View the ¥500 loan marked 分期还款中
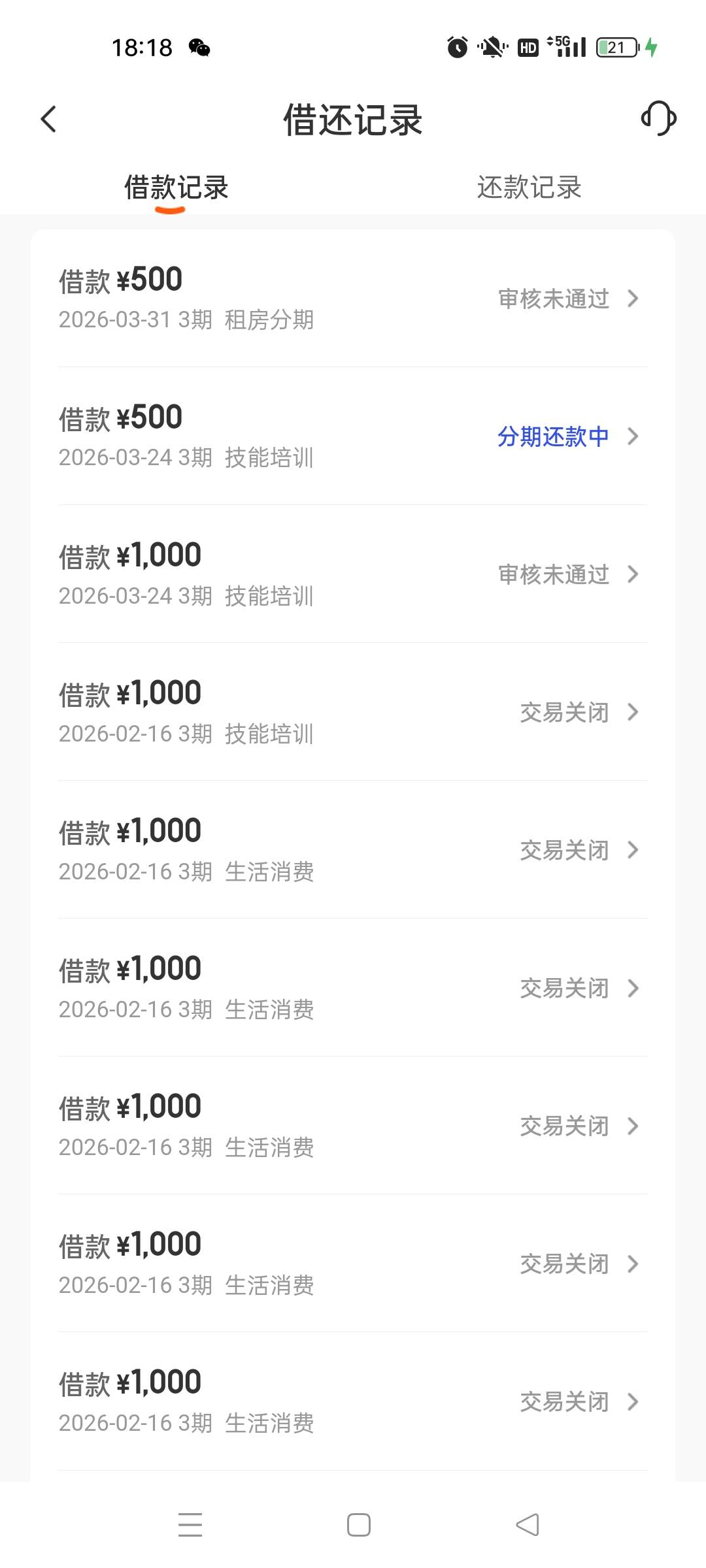This screenshot has height=1568, width=706. 353,436
